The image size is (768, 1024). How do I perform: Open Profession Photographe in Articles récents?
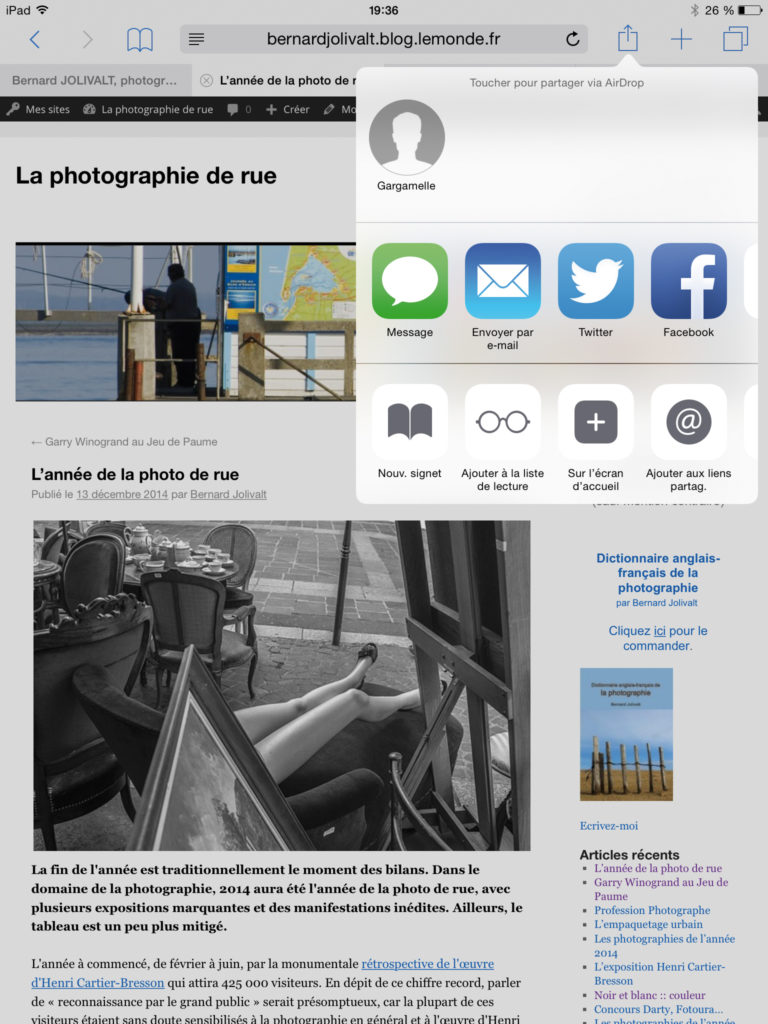coord(652,911)
